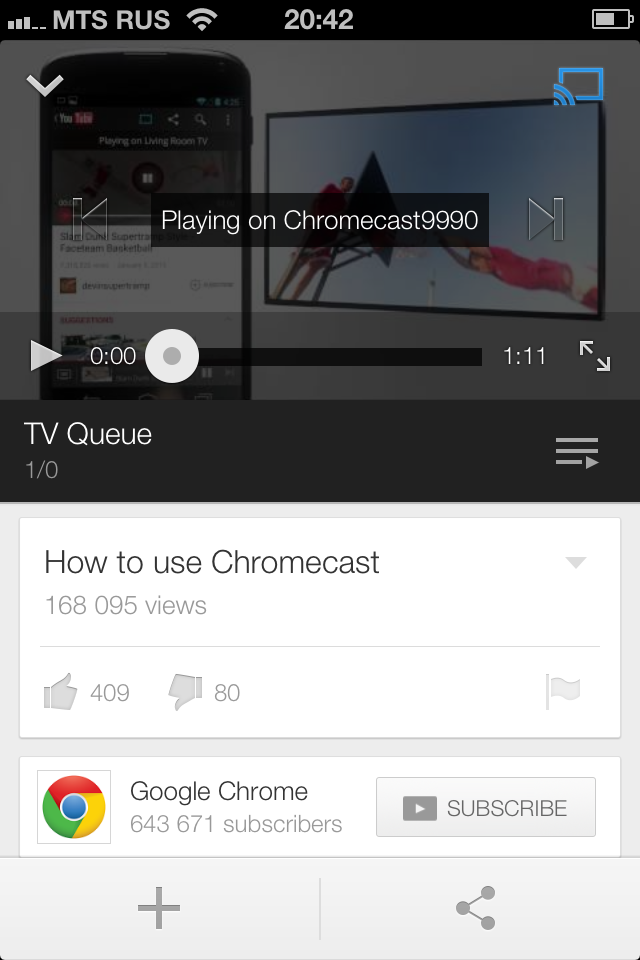Open the Chromecast cast icon
Screen dimensions: 640x960
coord(578,86)
